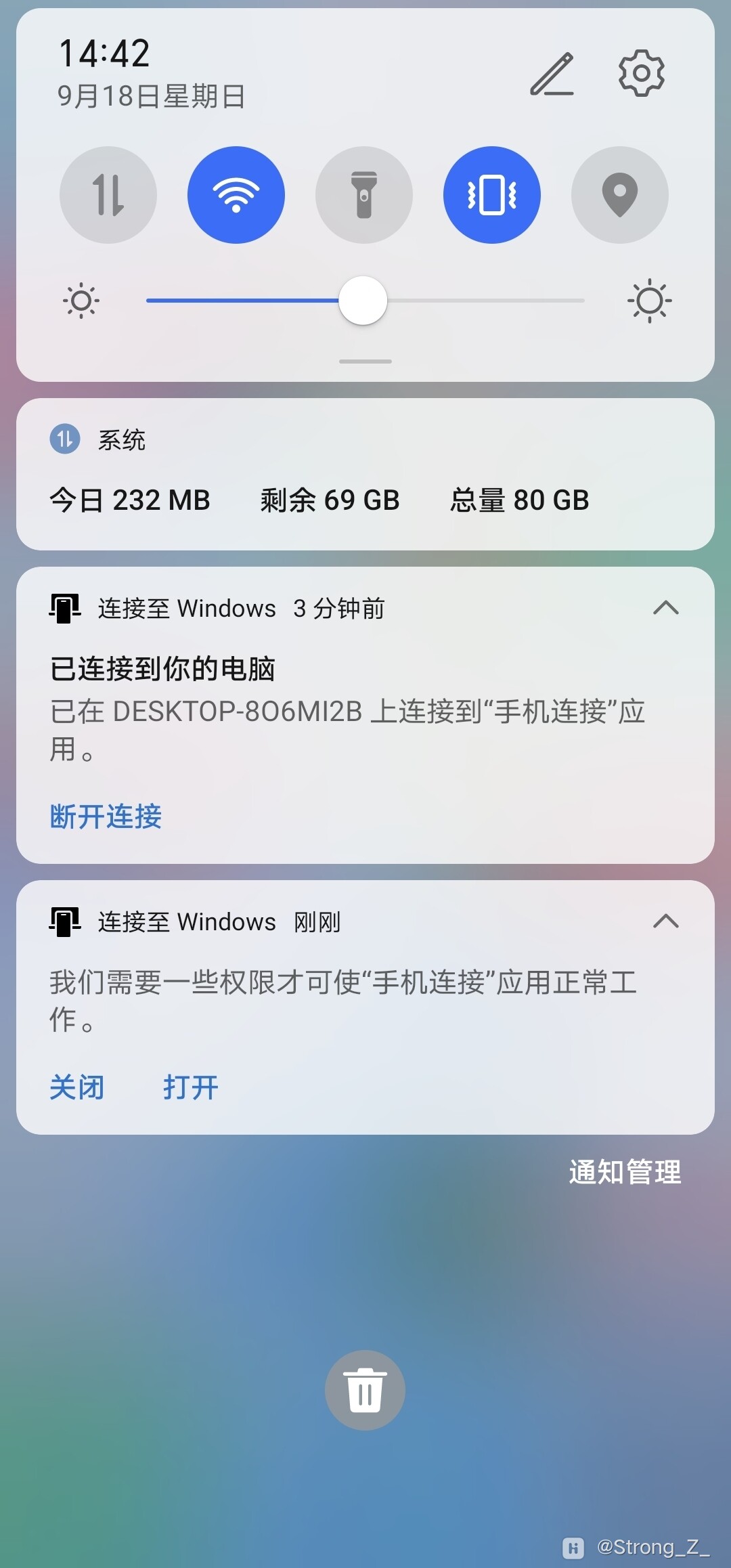Screen dimensions: 731x1568
Task: Open the Settings gear icon
Action: point(640,72)
